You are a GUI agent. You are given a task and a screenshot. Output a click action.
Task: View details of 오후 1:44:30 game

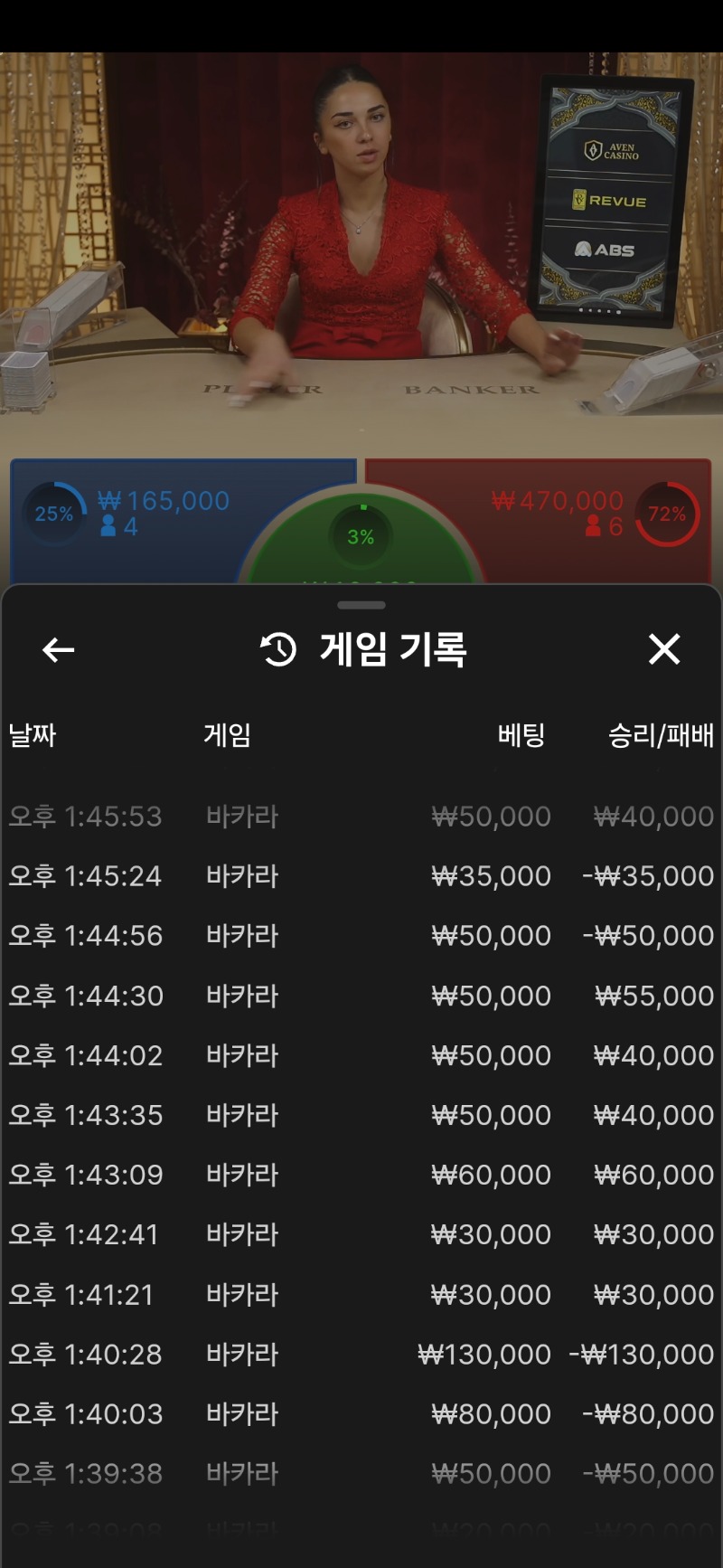(x=361, y=996)
